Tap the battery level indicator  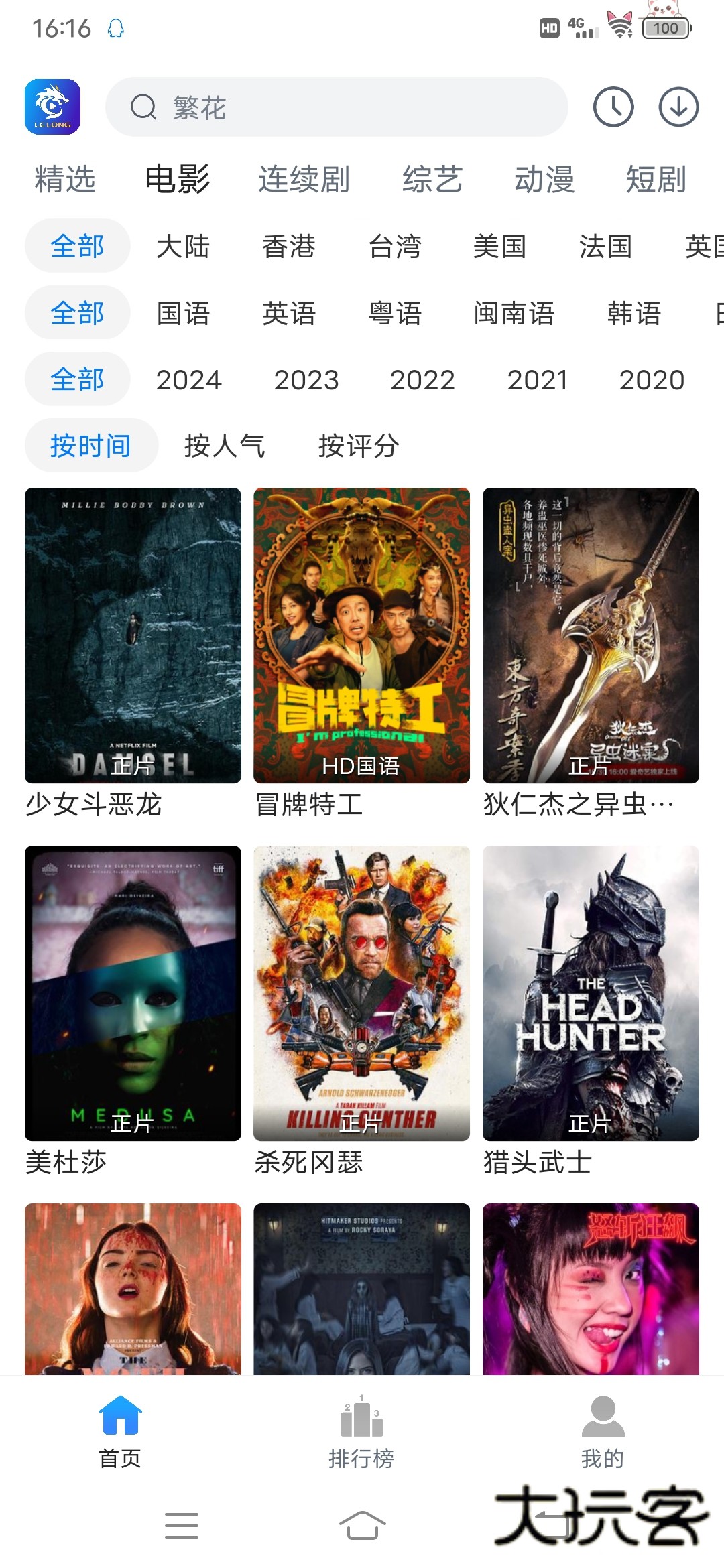(666, 28)
